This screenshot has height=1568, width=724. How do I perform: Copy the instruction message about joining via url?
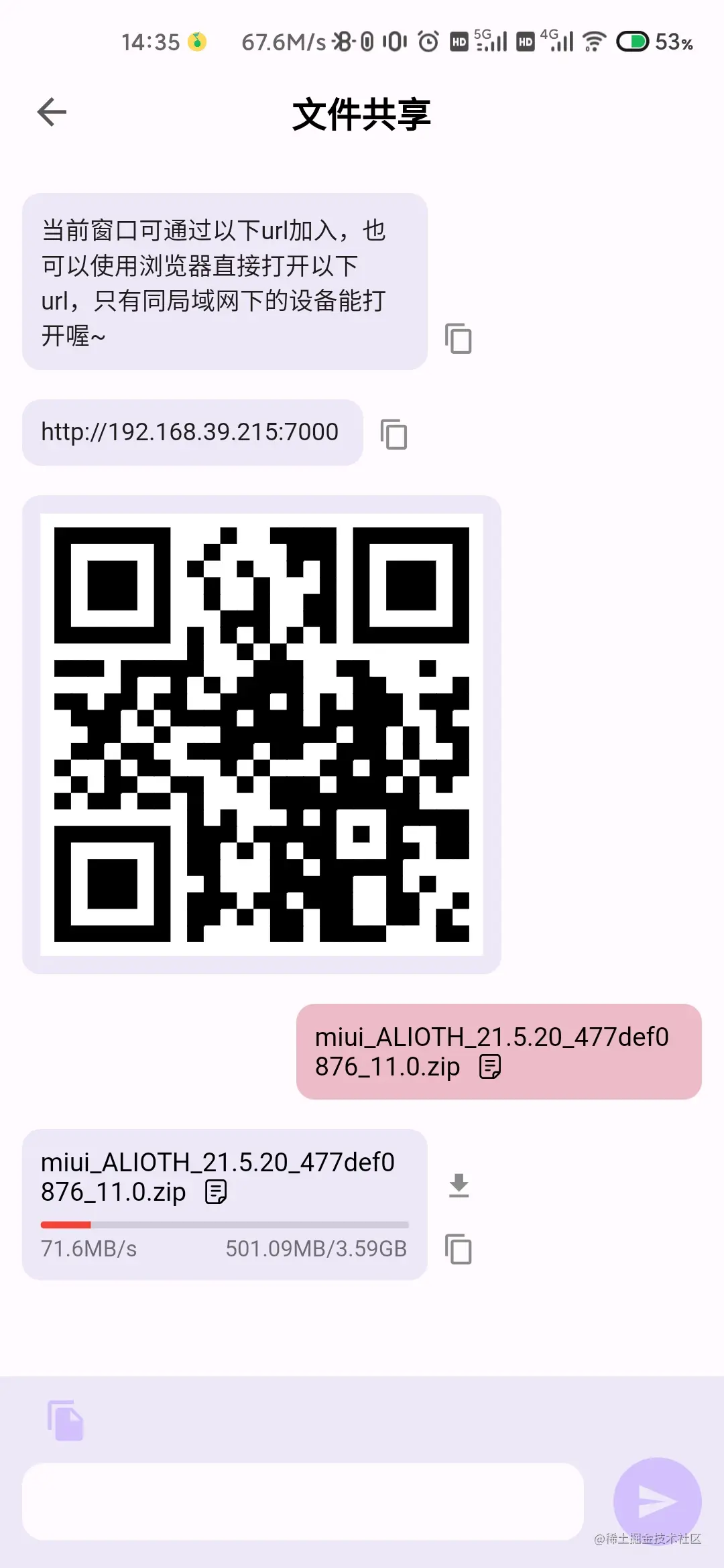click(459, 338)
